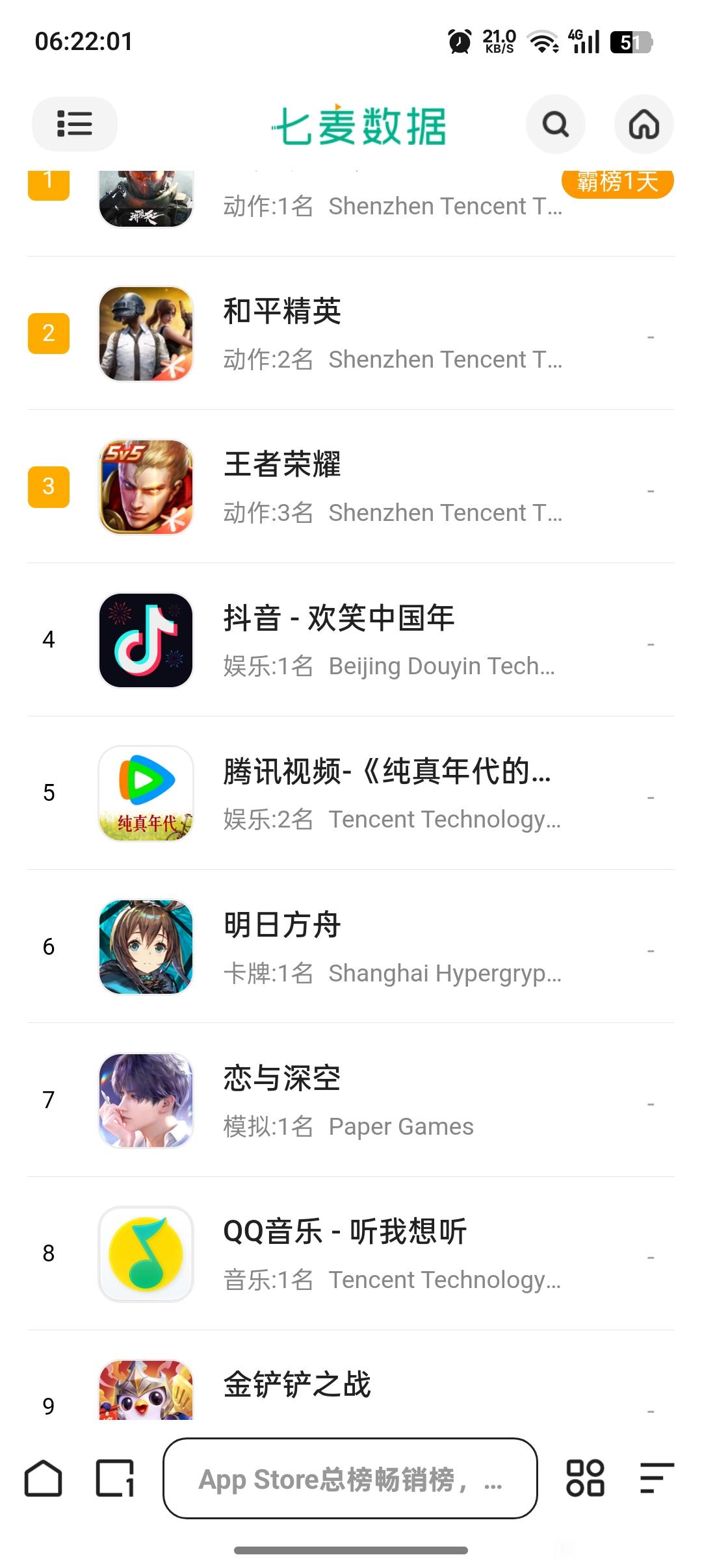Open the browser four-squares grid
The height and width of the screenshot is (1568, 702).
click(x=585, y=1478)
